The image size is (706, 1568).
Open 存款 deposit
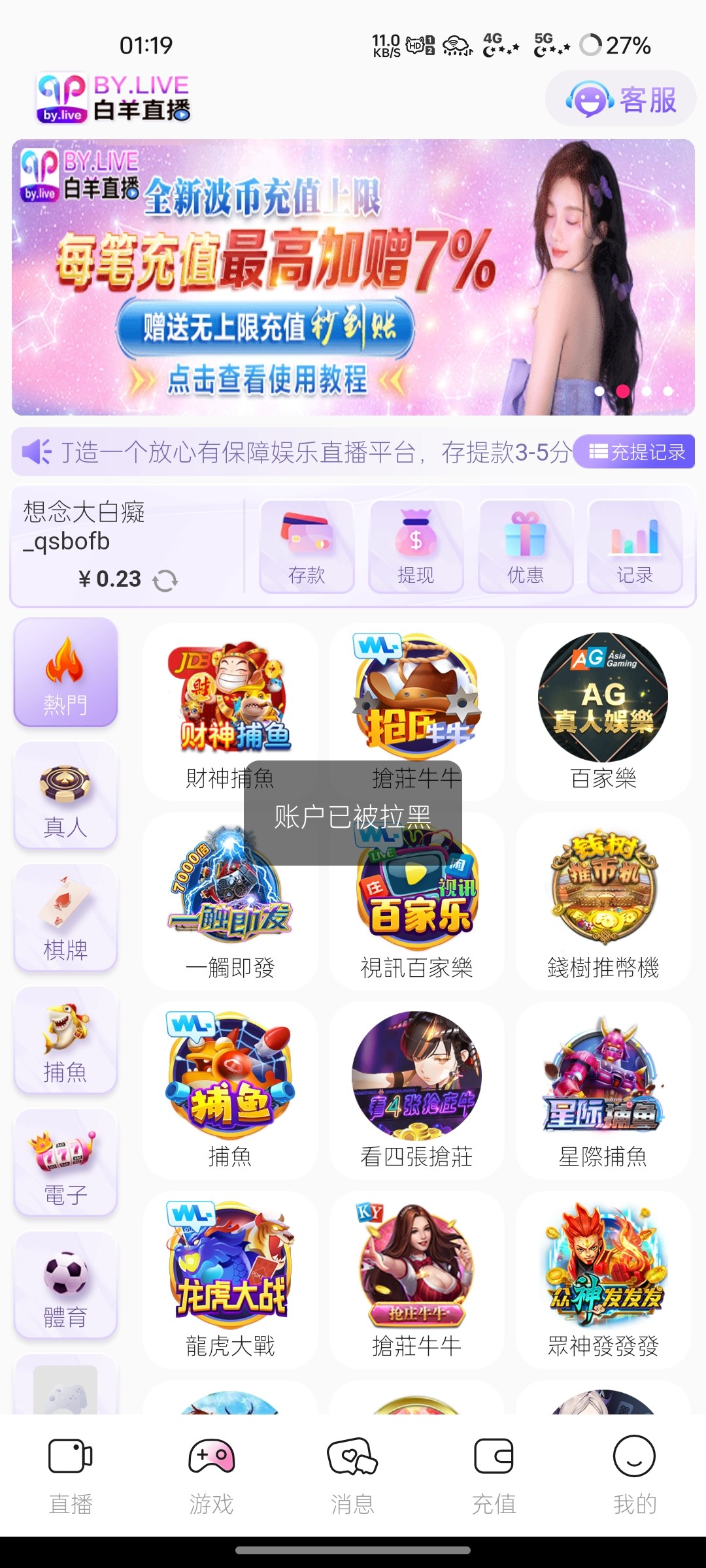click(307, 546)
